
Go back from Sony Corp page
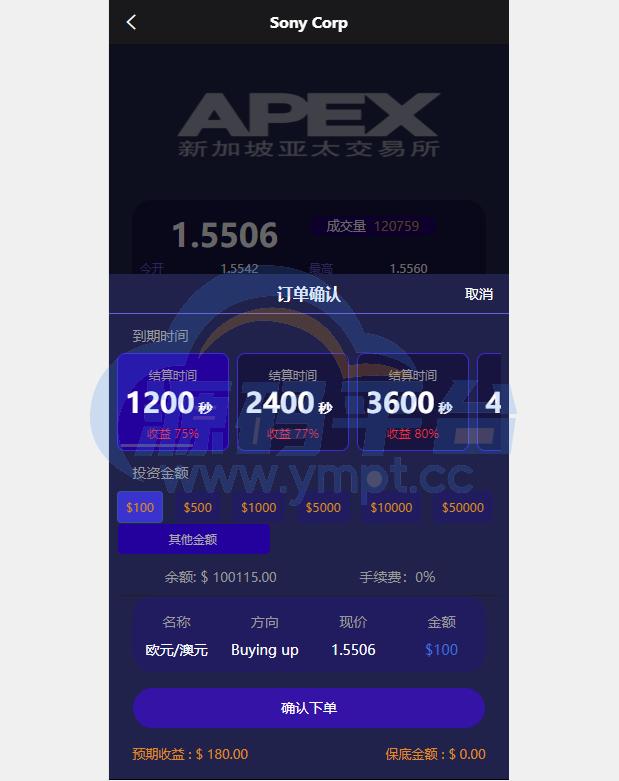pyautogui.click(x=132, y=22)
